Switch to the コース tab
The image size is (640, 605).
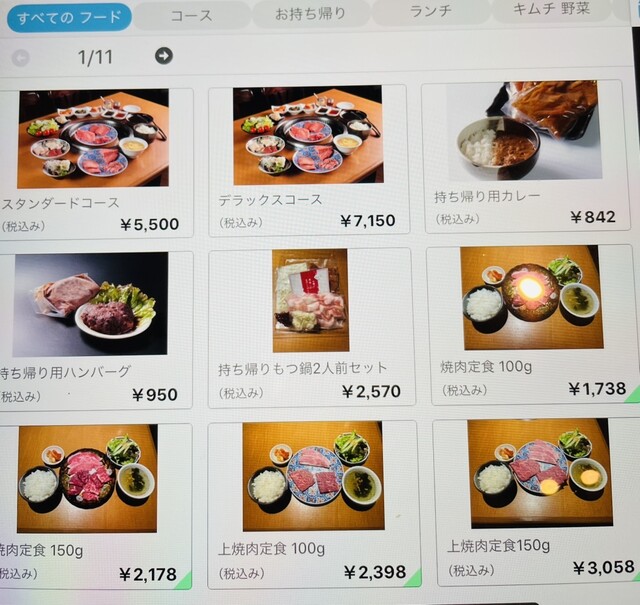point(191,15)
